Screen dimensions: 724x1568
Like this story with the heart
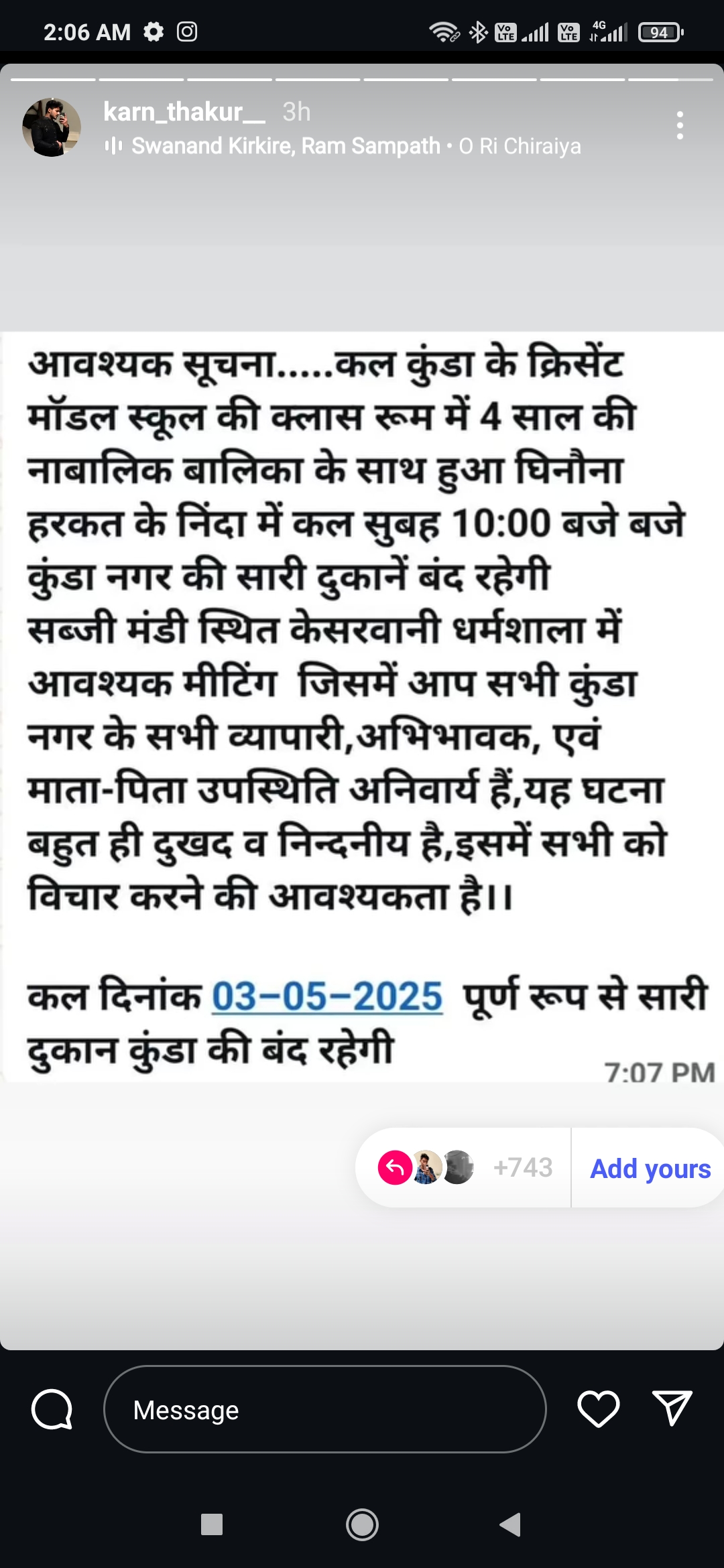[x=598, y=1408]
